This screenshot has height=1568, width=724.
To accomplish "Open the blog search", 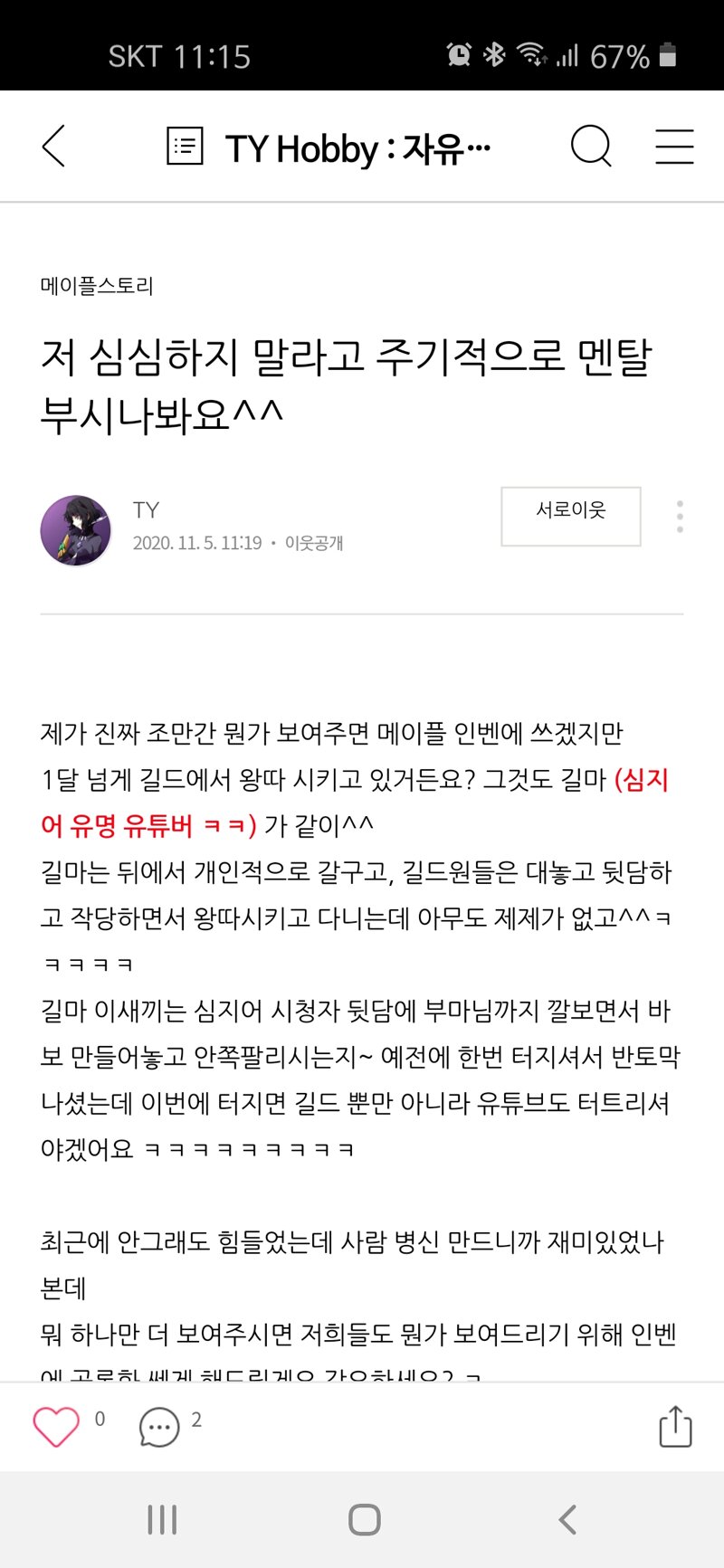I will pyautogui.click(x=591, y=147).
